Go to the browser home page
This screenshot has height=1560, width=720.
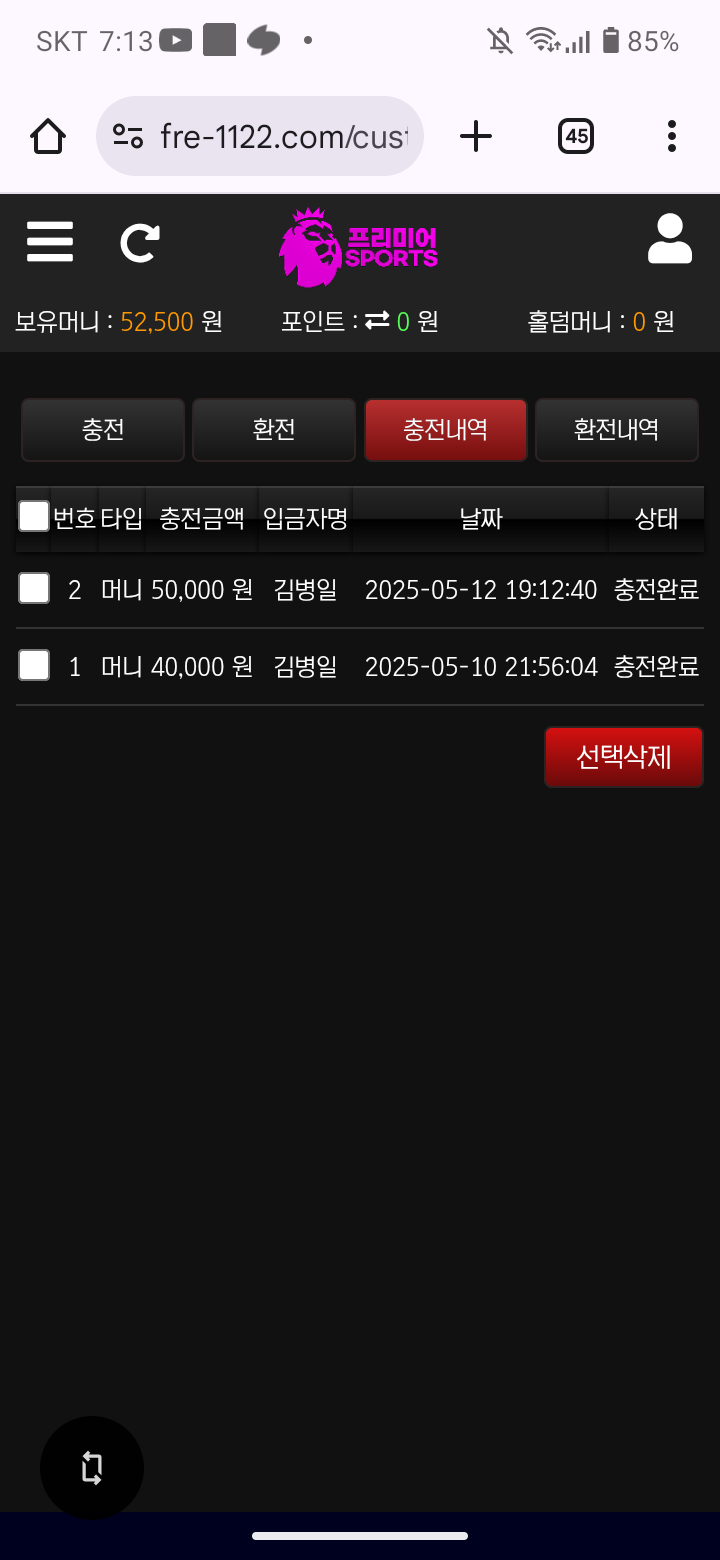48,136
